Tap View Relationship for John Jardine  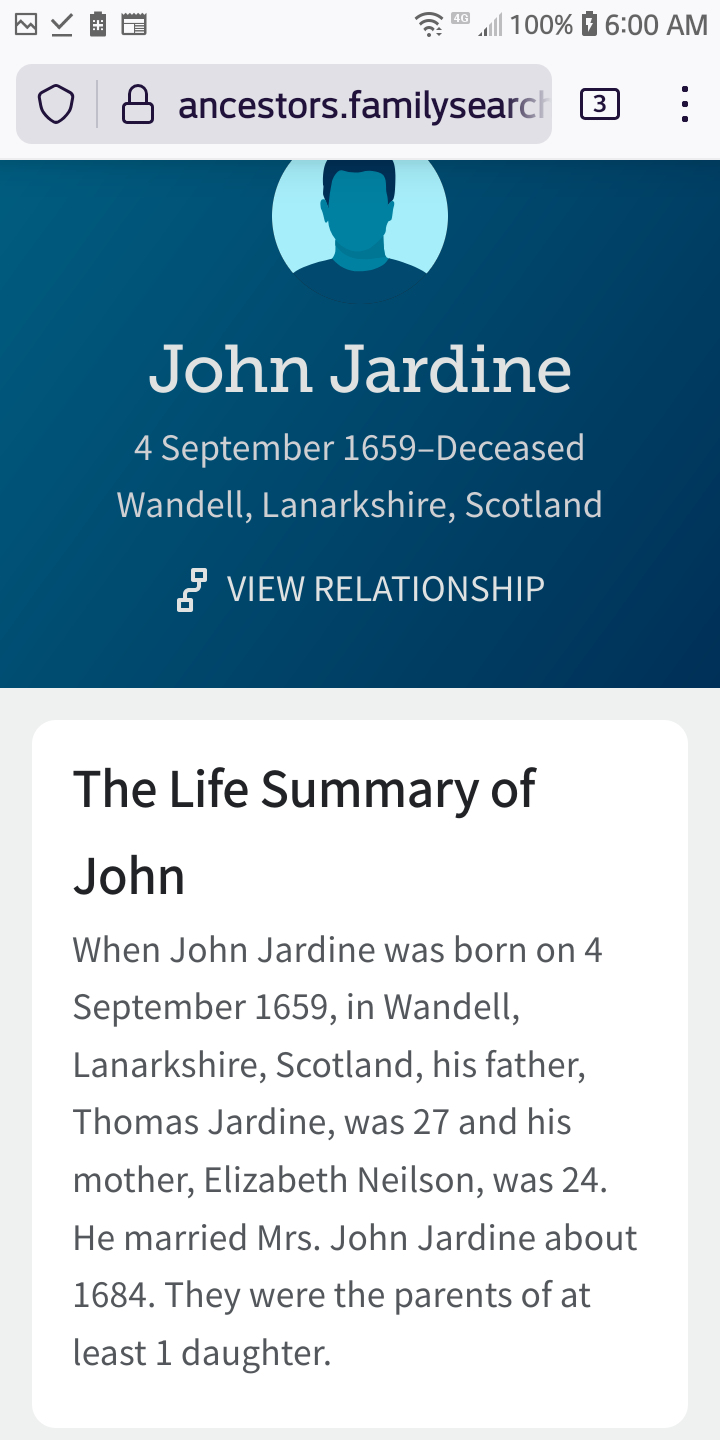[360, 588]
